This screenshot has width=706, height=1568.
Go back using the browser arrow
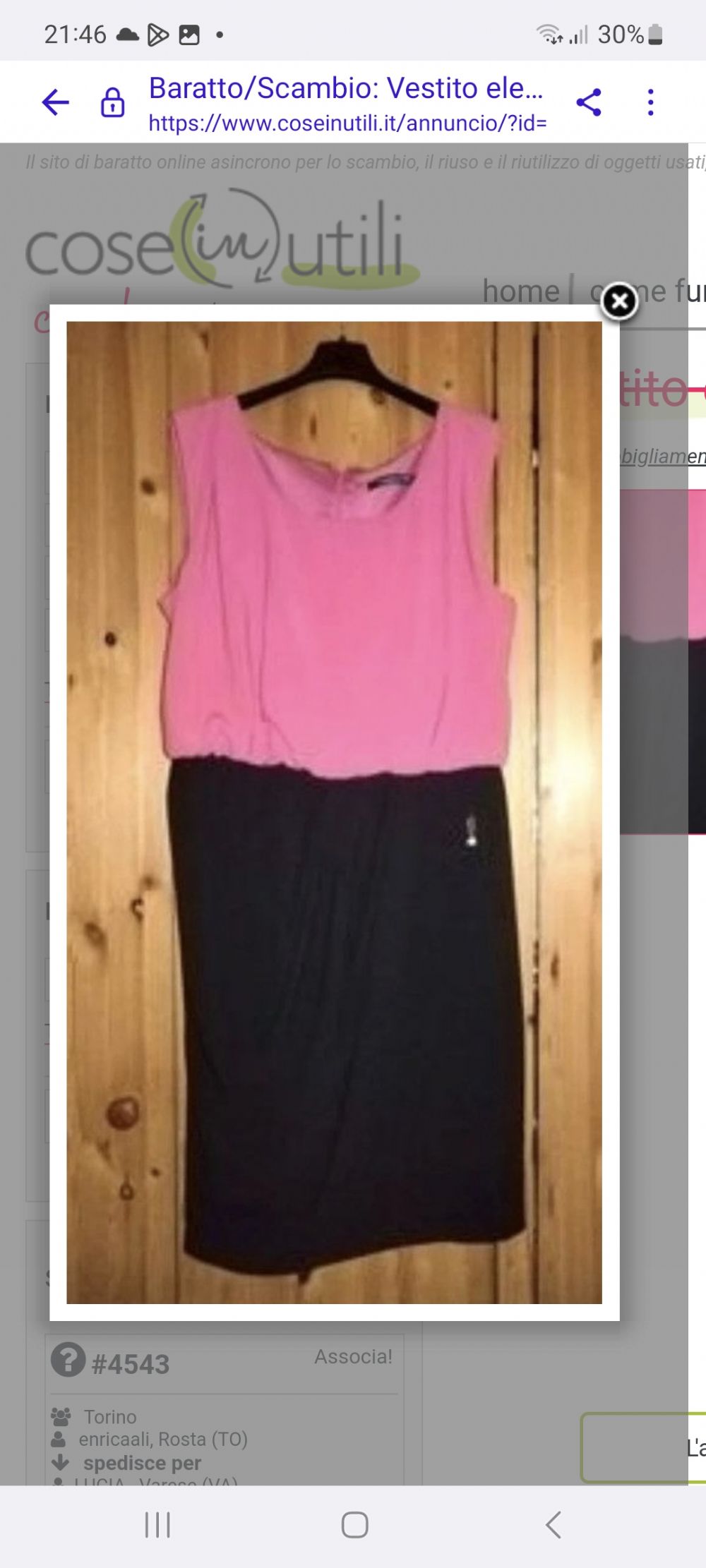[x=55, y=103]
